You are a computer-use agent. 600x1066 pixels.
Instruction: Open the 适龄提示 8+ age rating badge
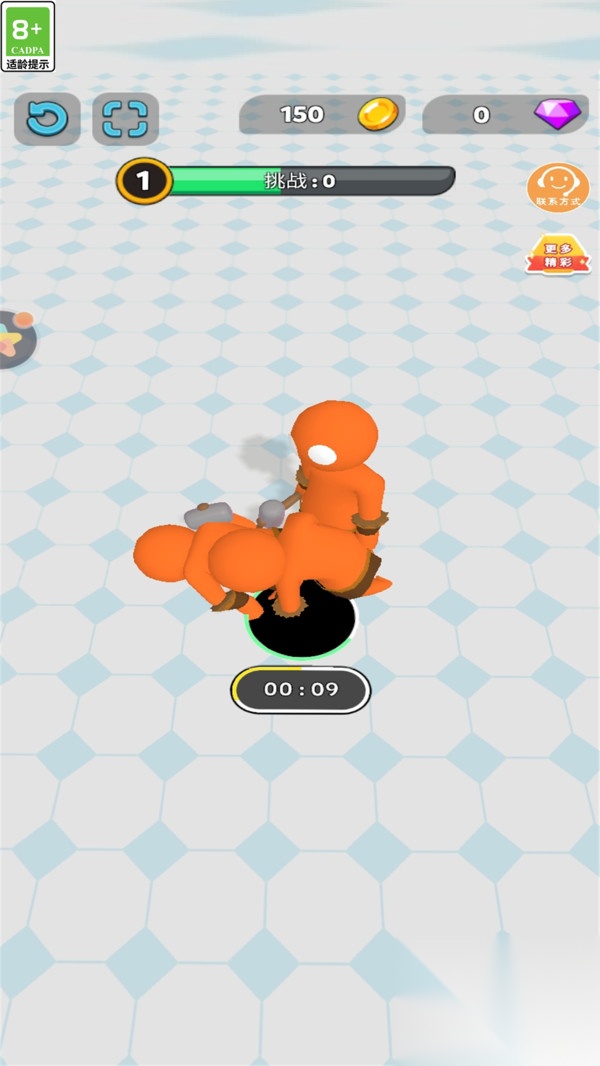coord(28,37)
